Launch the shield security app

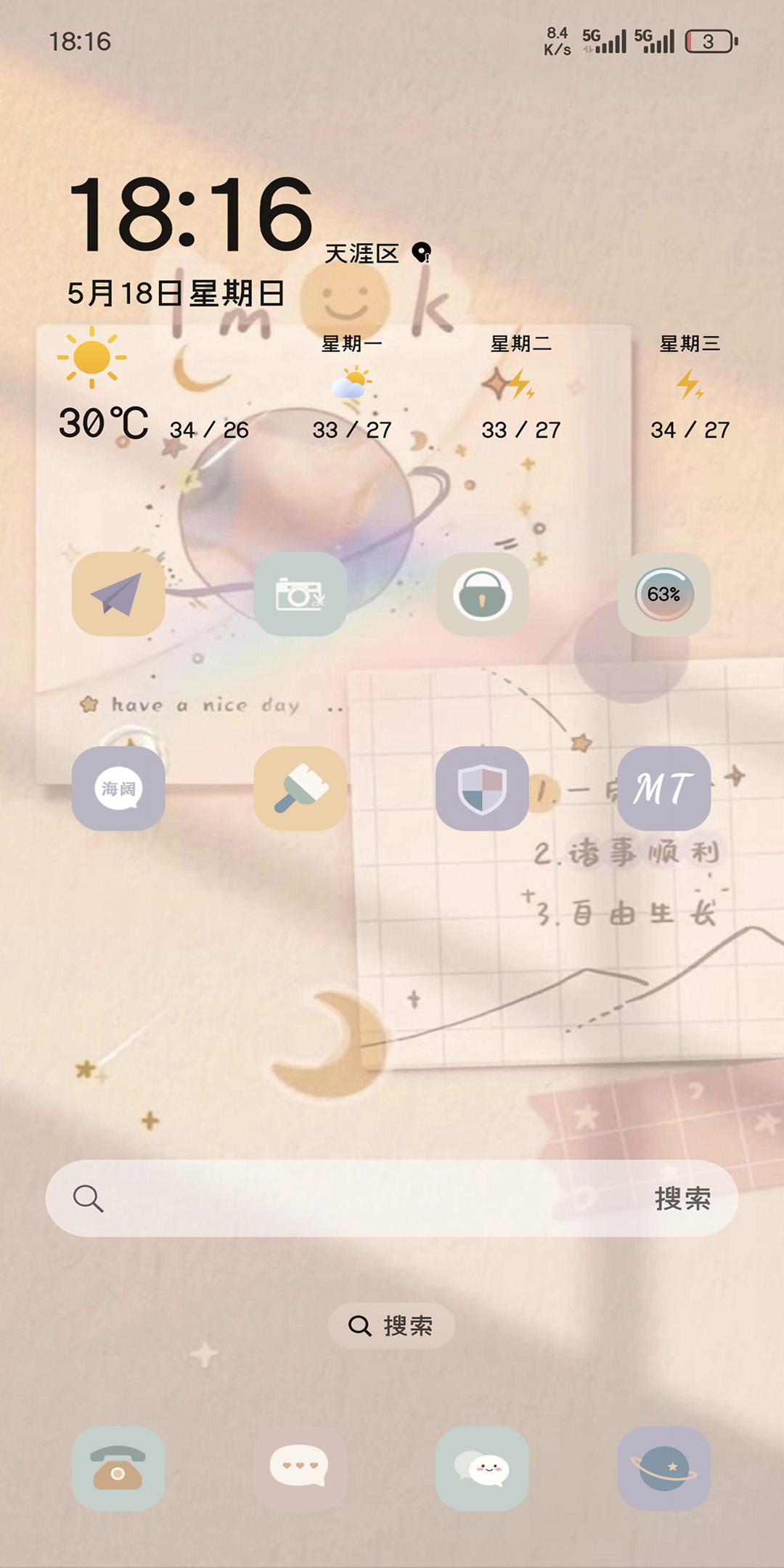tap(482, 788)
